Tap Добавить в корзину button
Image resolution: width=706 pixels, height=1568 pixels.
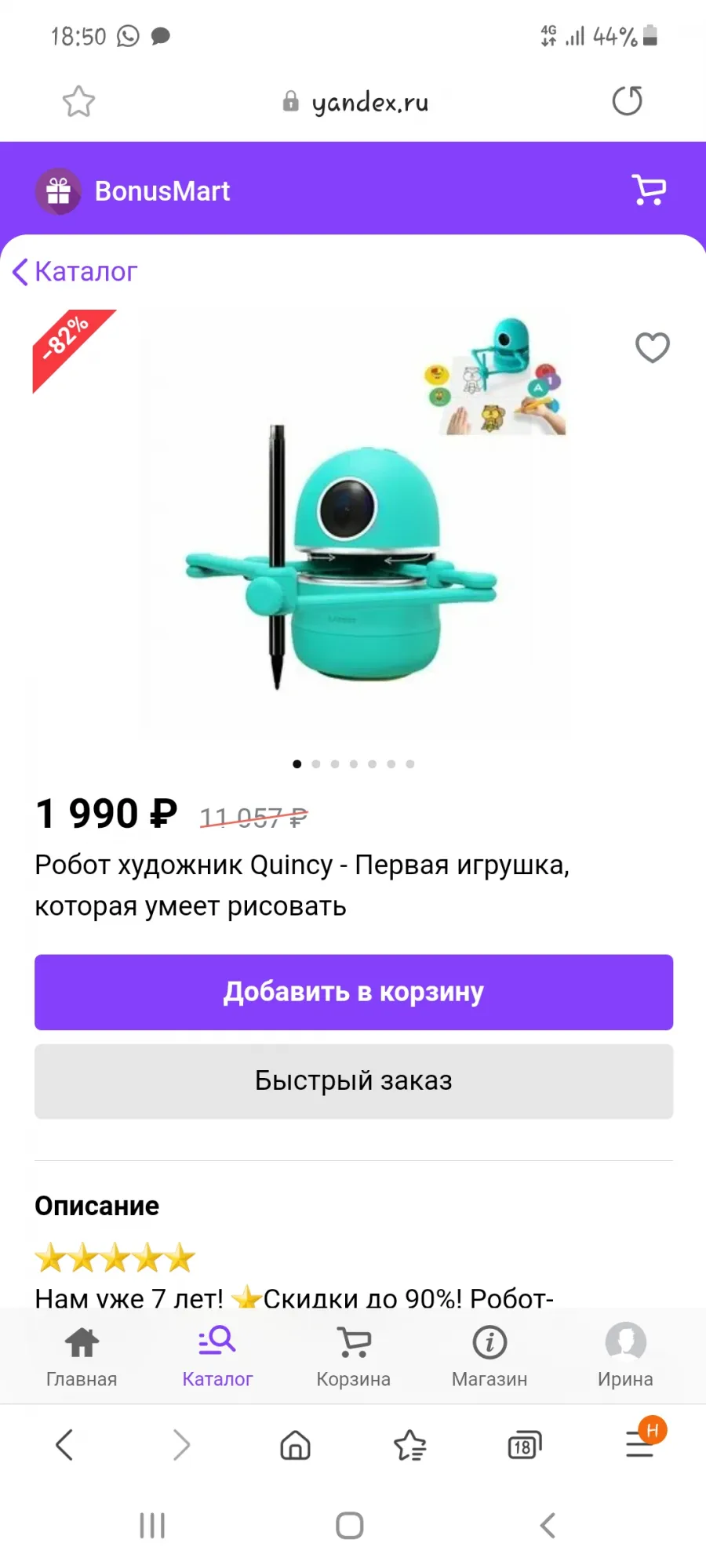pos(354,992)
